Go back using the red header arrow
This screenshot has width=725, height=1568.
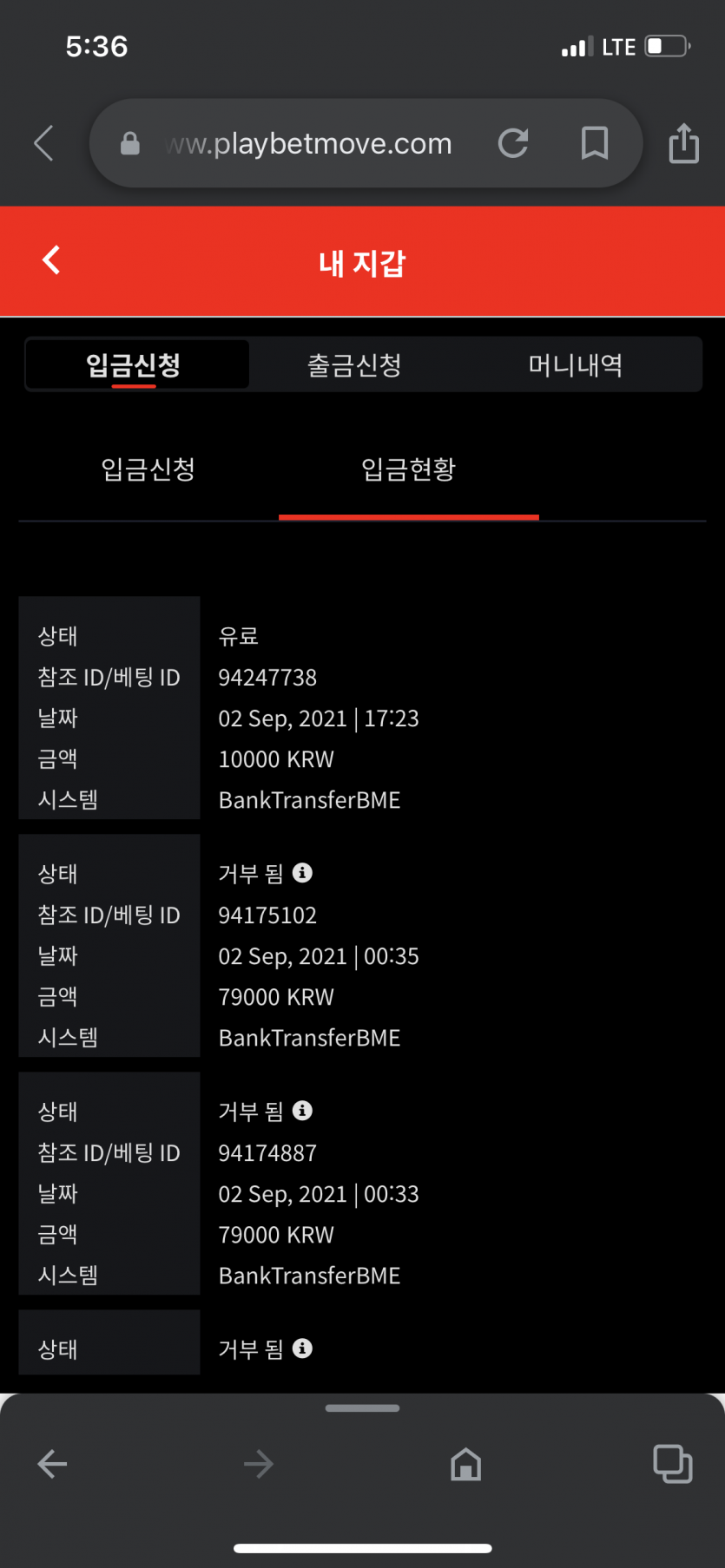pyautogui.click(x=52, y=260)
